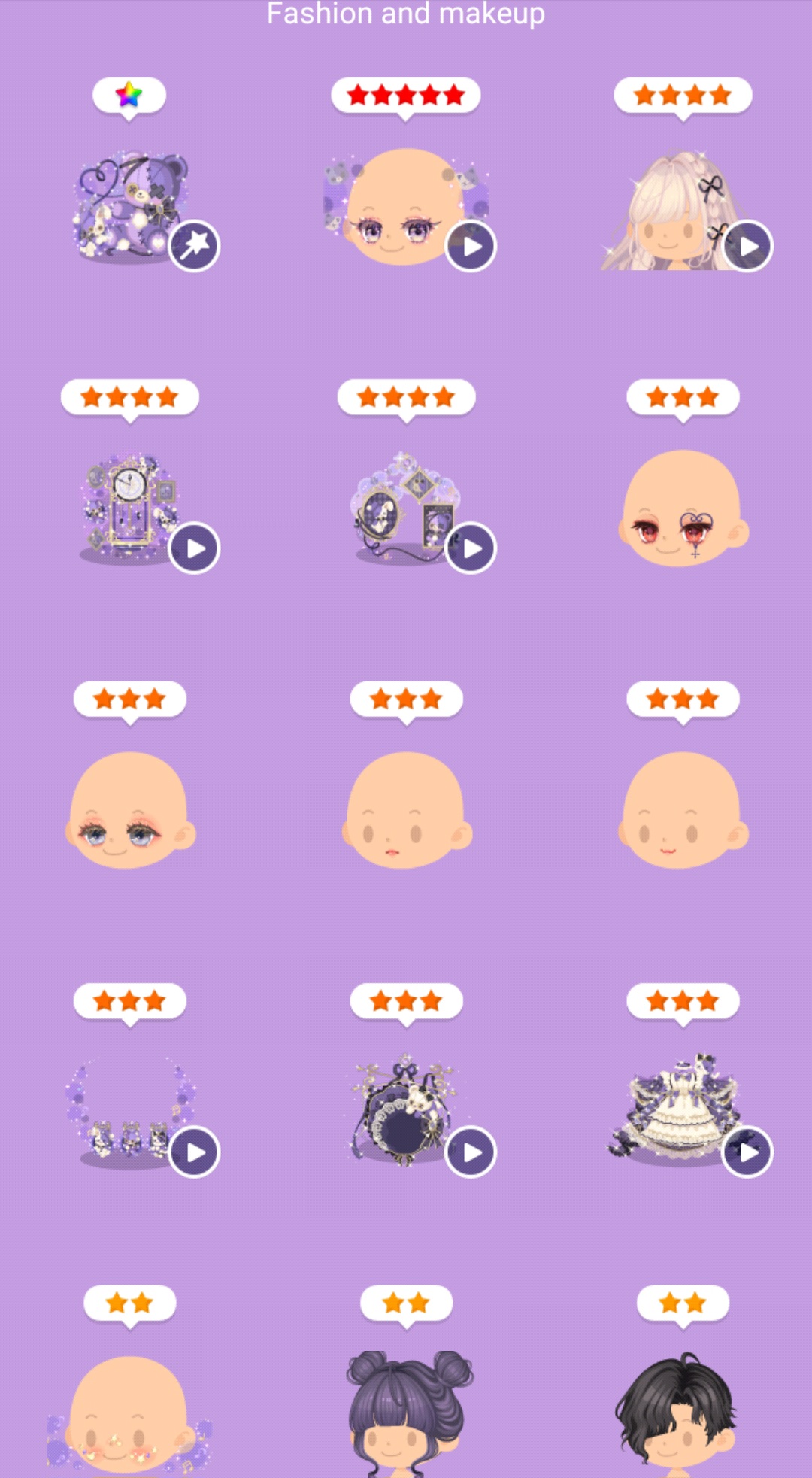Play the white frilly dress preview

tap(747, 1152)
